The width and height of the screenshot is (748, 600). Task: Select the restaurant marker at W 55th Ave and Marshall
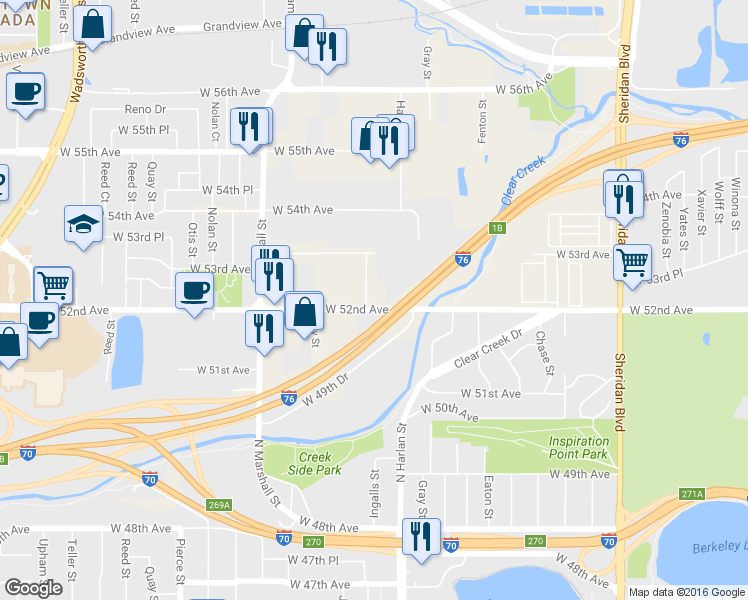(x=249, y=127)
